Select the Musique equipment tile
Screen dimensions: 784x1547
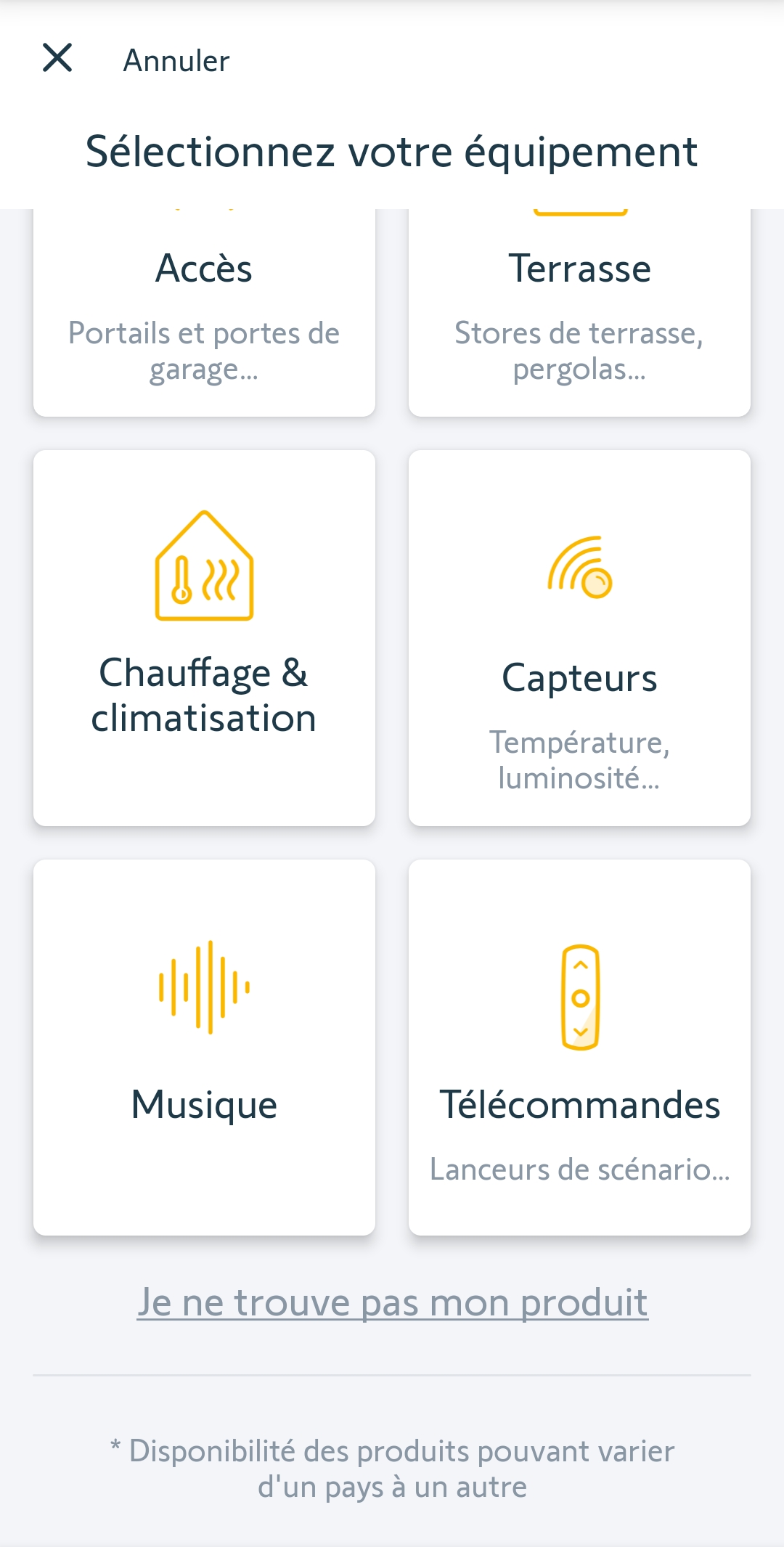pos(204,1047)
